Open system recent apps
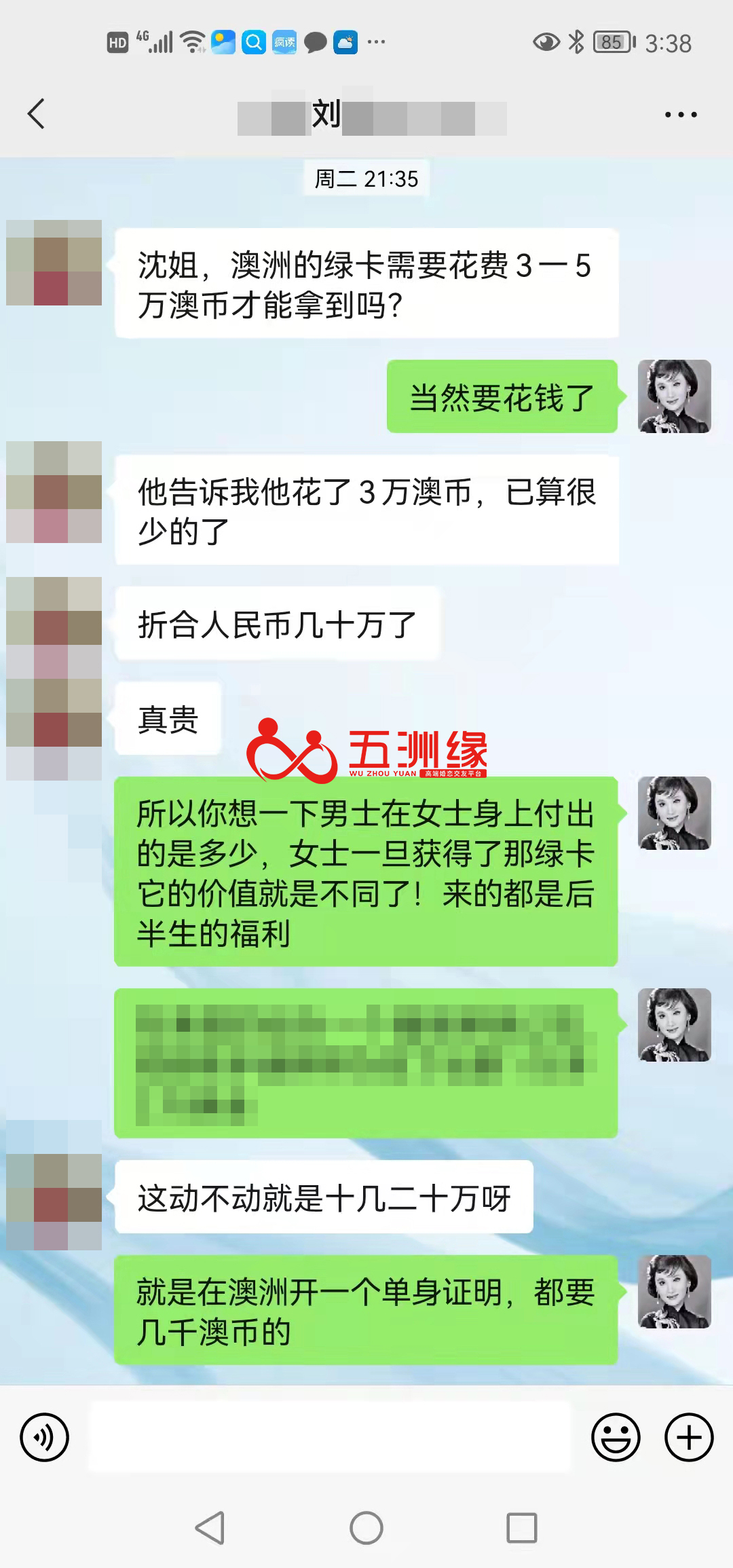This screenshot has width=733, height=1568. 521,1528
